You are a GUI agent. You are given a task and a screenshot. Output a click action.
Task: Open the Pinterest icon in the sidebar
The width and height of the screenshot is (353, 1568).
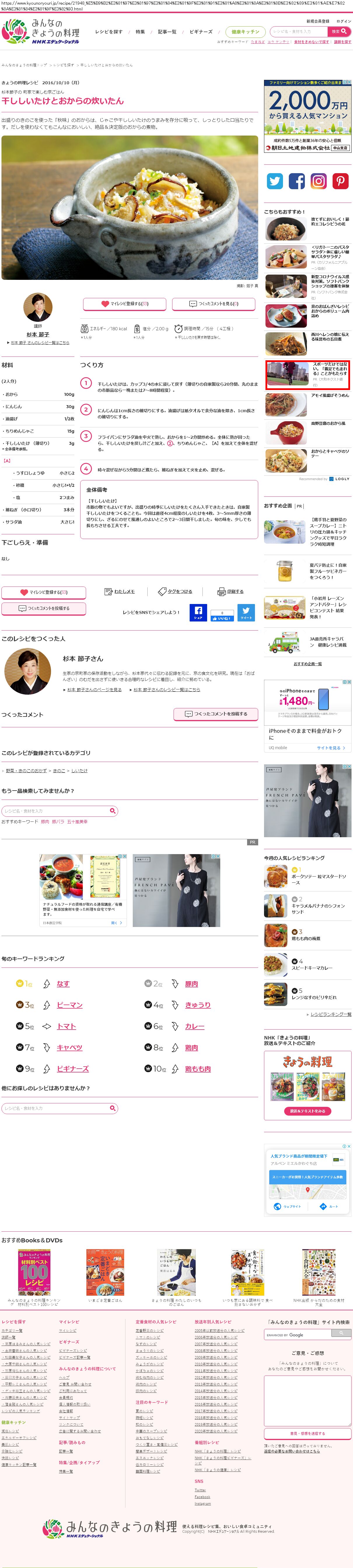(340, 181)
